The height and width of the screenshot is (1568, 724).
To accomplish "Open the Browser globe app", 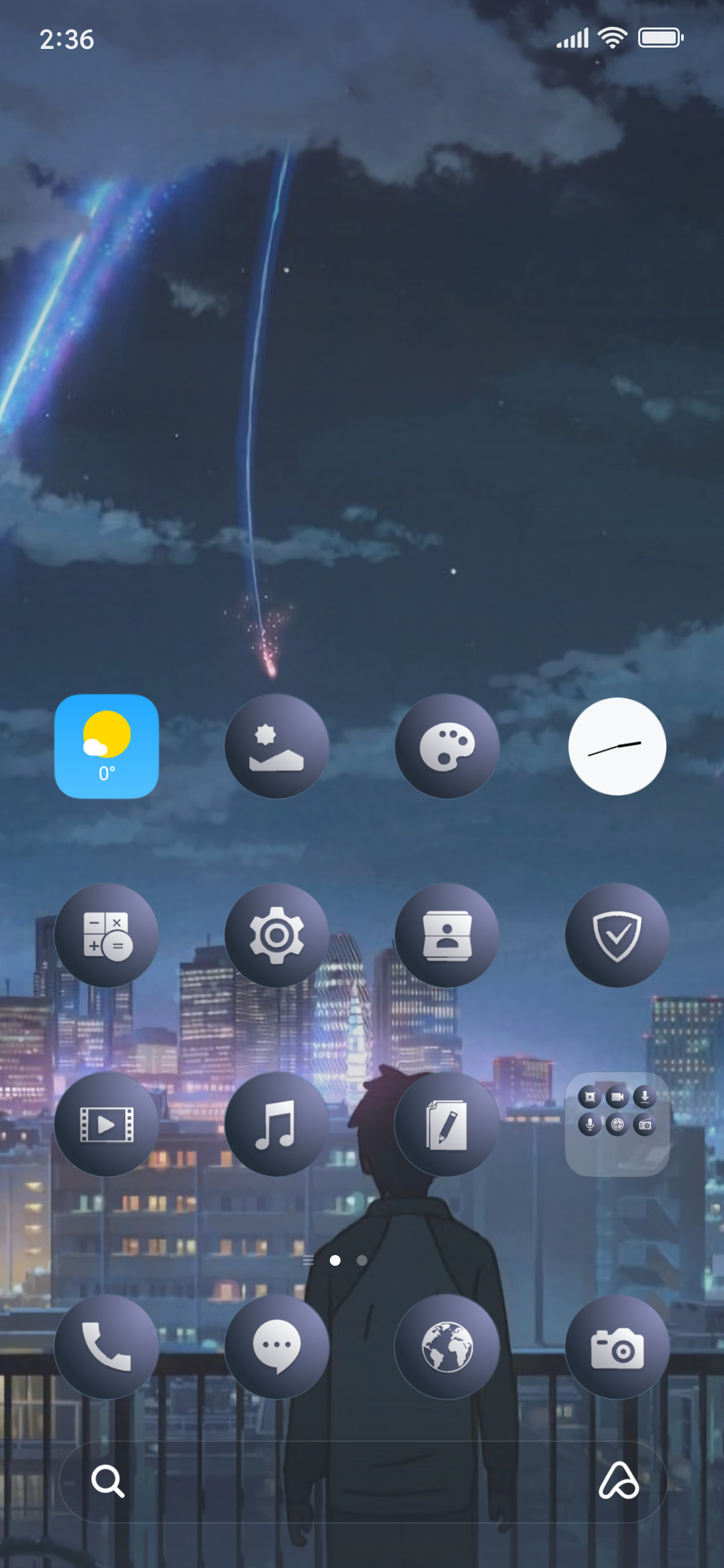I will click(x=447, y=1347).
